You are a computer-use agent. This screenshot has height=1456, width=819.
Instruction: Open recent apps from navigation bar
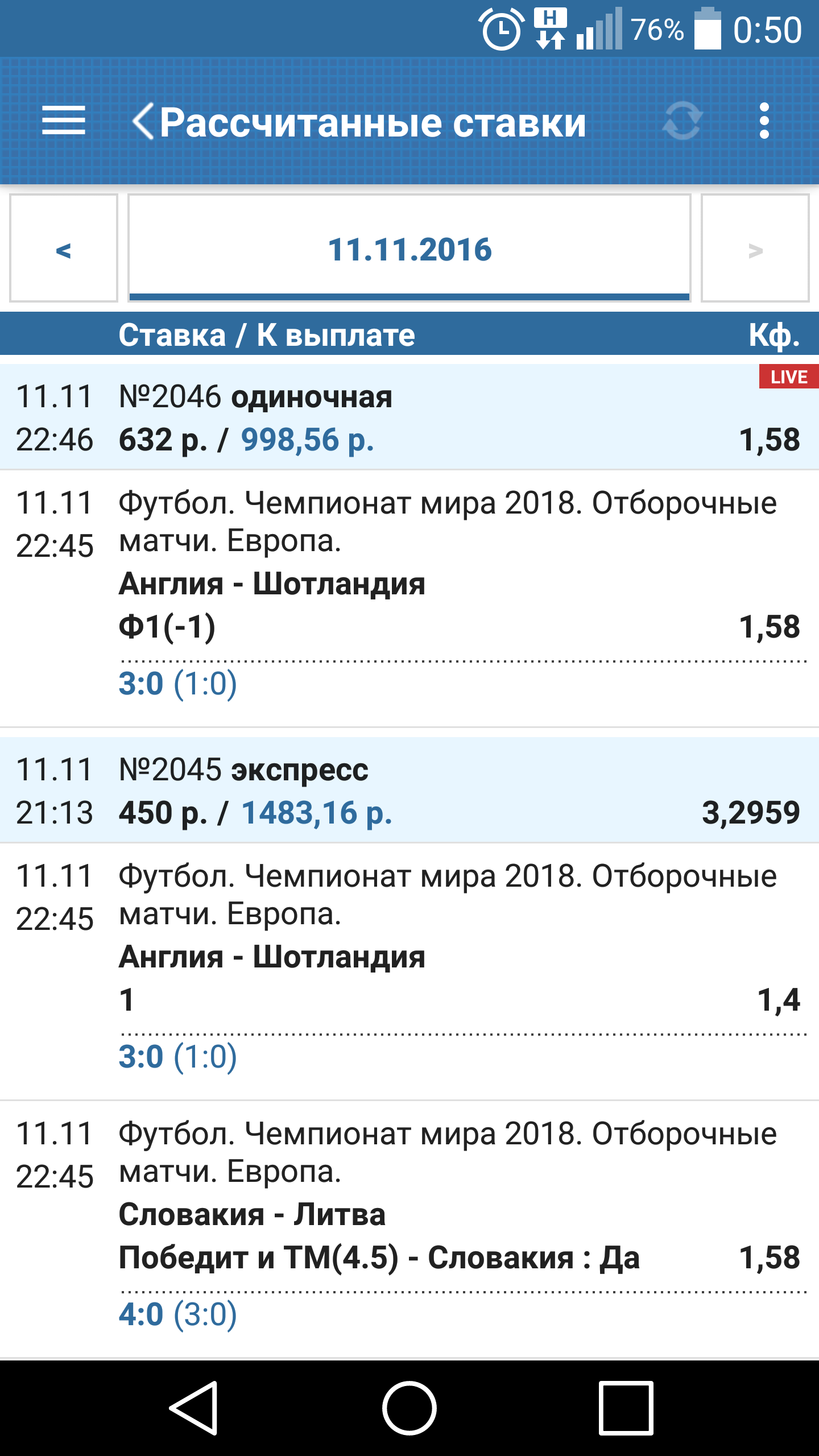click(626, 1408)
